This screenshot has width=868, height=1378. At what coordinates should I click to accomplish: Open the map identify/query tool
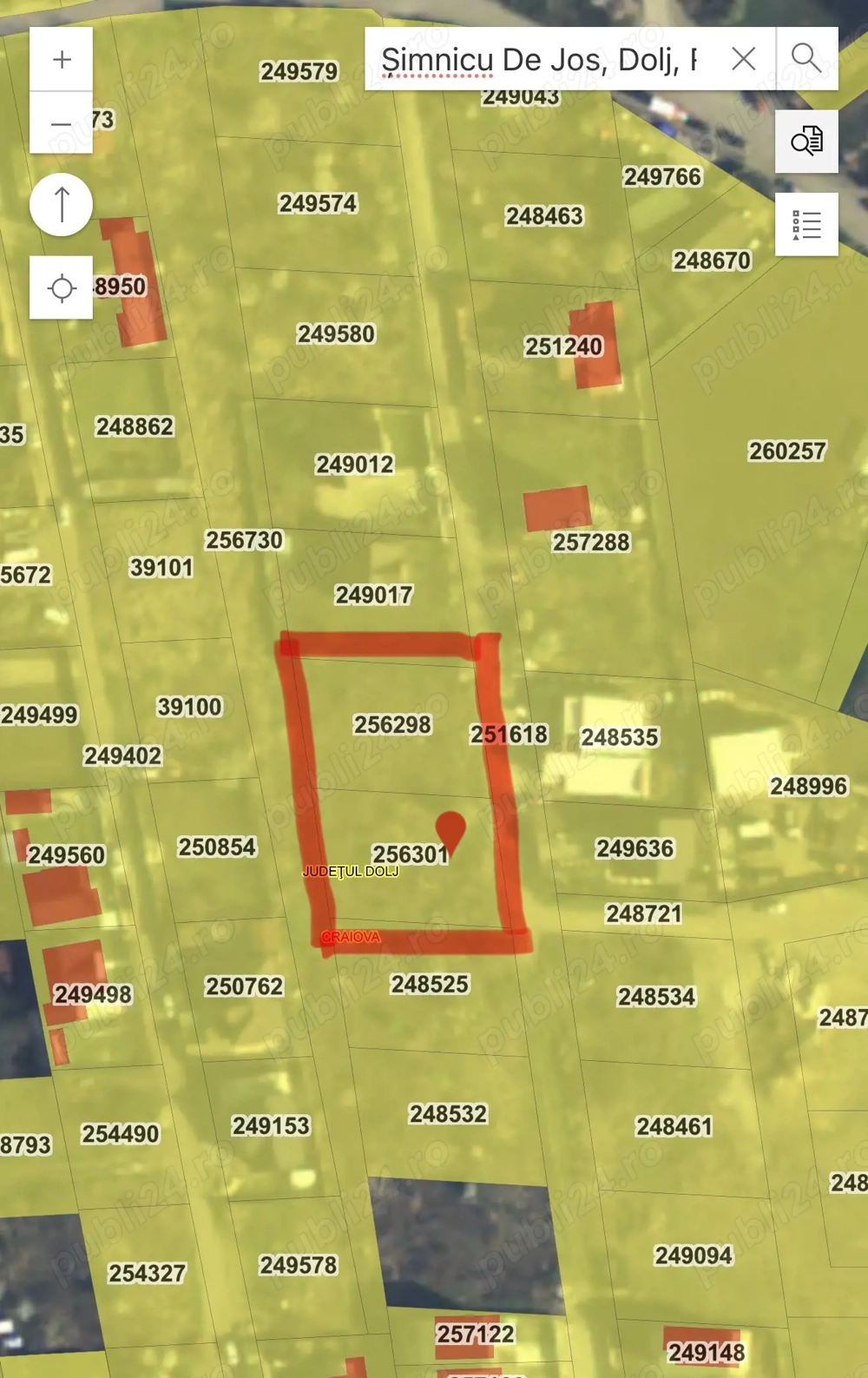[806, 141]
